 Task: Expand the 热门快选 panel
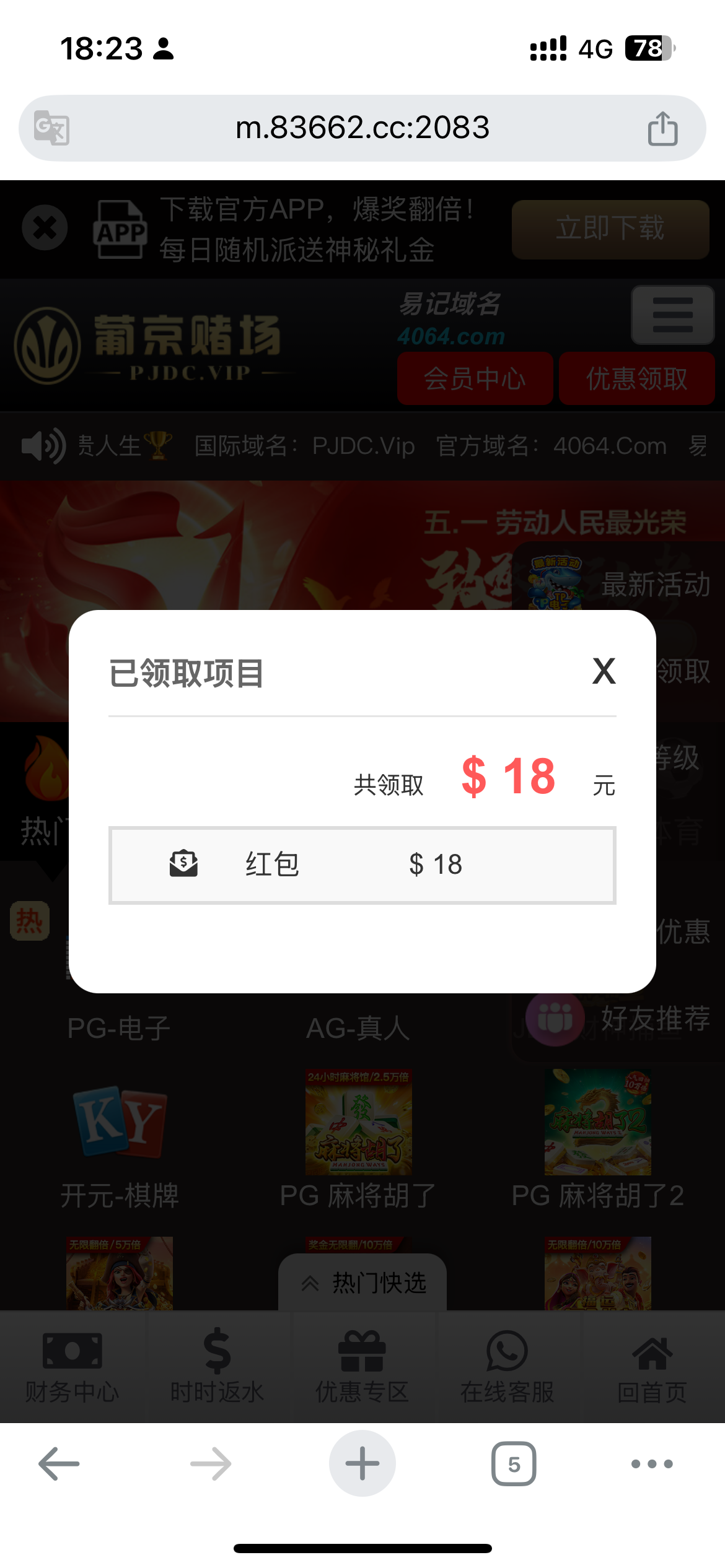point(362,1283)
